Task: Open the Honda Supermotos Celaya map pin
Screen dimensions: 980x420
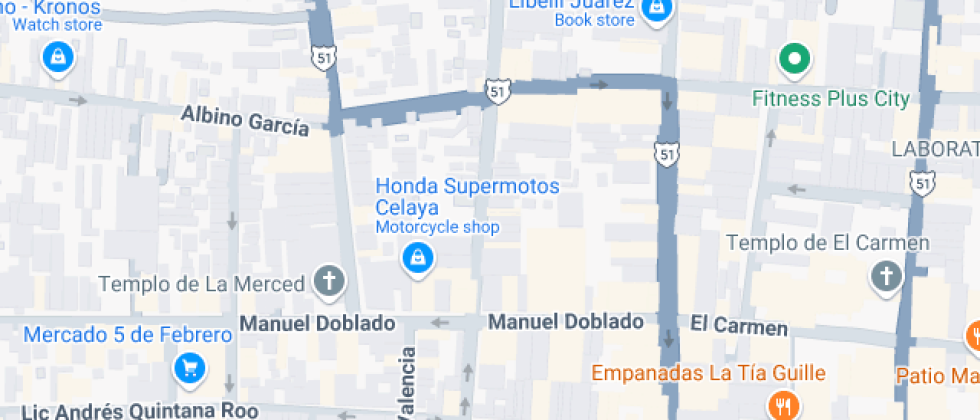Action: 411,259
